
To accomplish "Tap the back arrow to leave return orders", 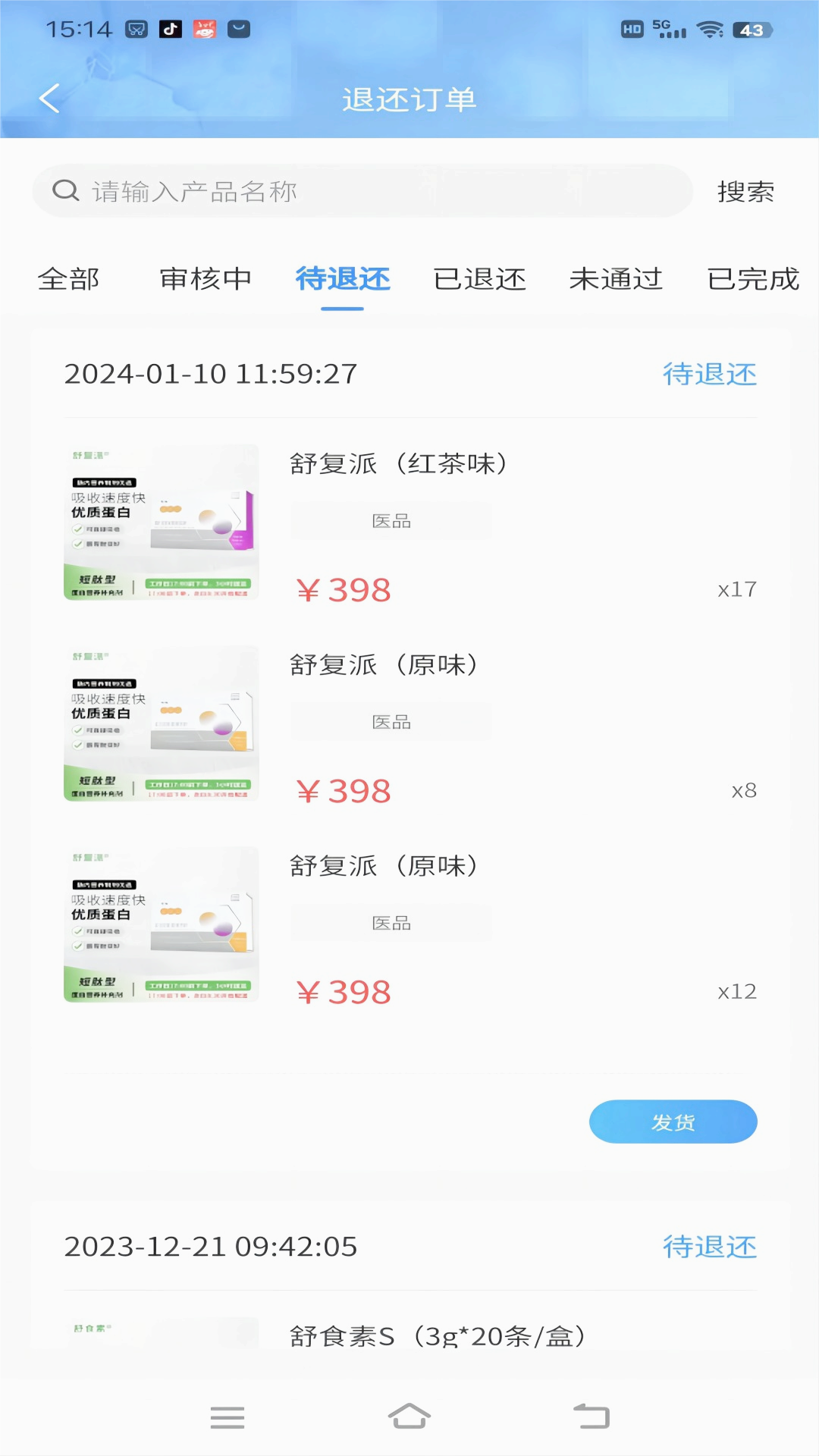I will coord(49,99).
